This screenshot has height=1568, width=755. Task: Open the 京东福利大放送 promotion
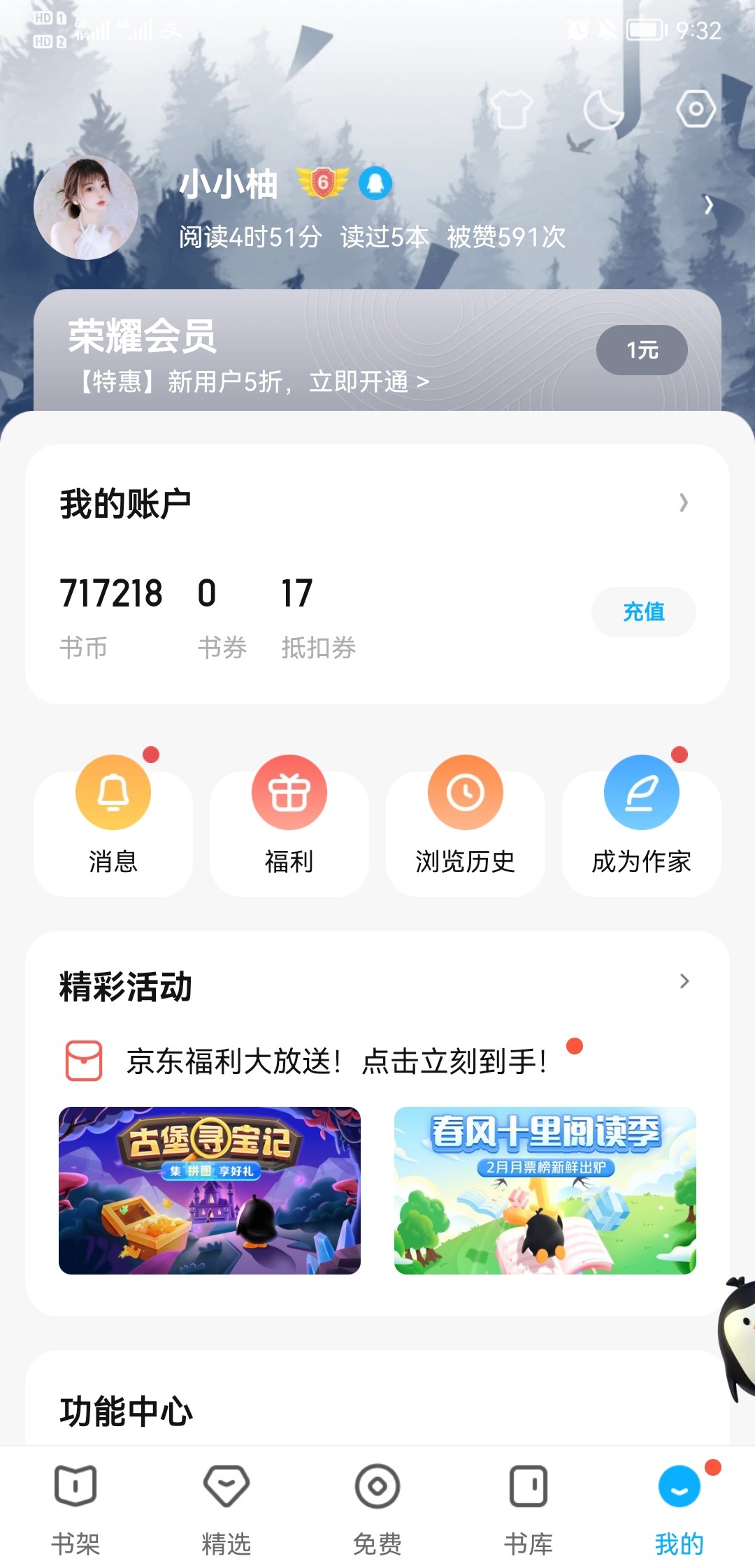click(336, 1061)
